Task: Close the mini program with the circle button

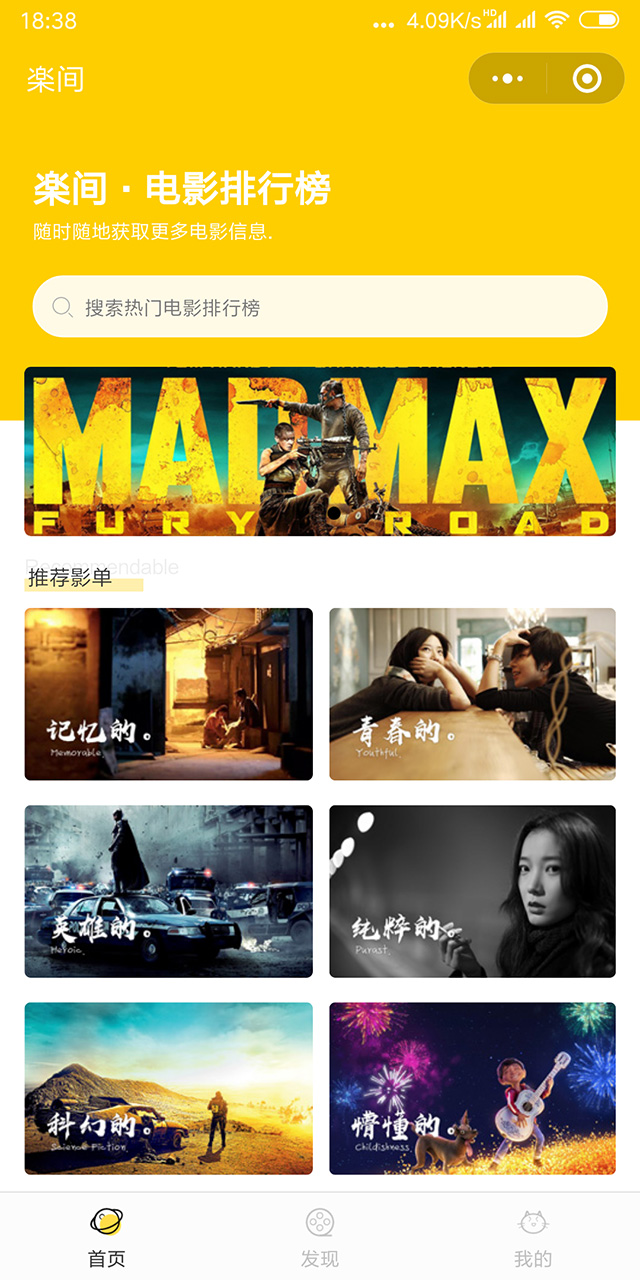Action: point(586,79)
